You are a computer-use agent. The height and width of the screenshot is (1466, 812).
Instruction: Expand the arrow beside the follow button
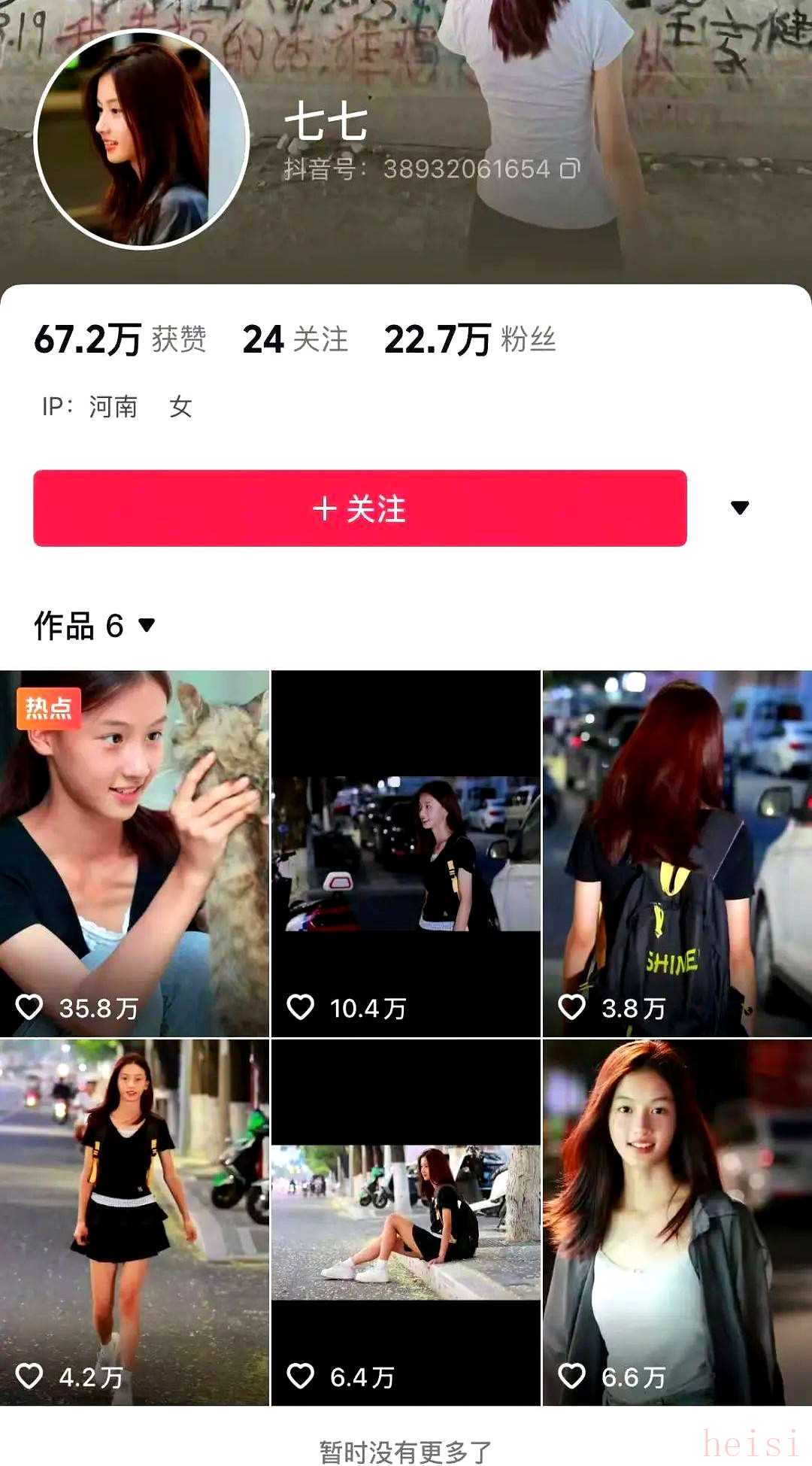click(x=740, y=508)
